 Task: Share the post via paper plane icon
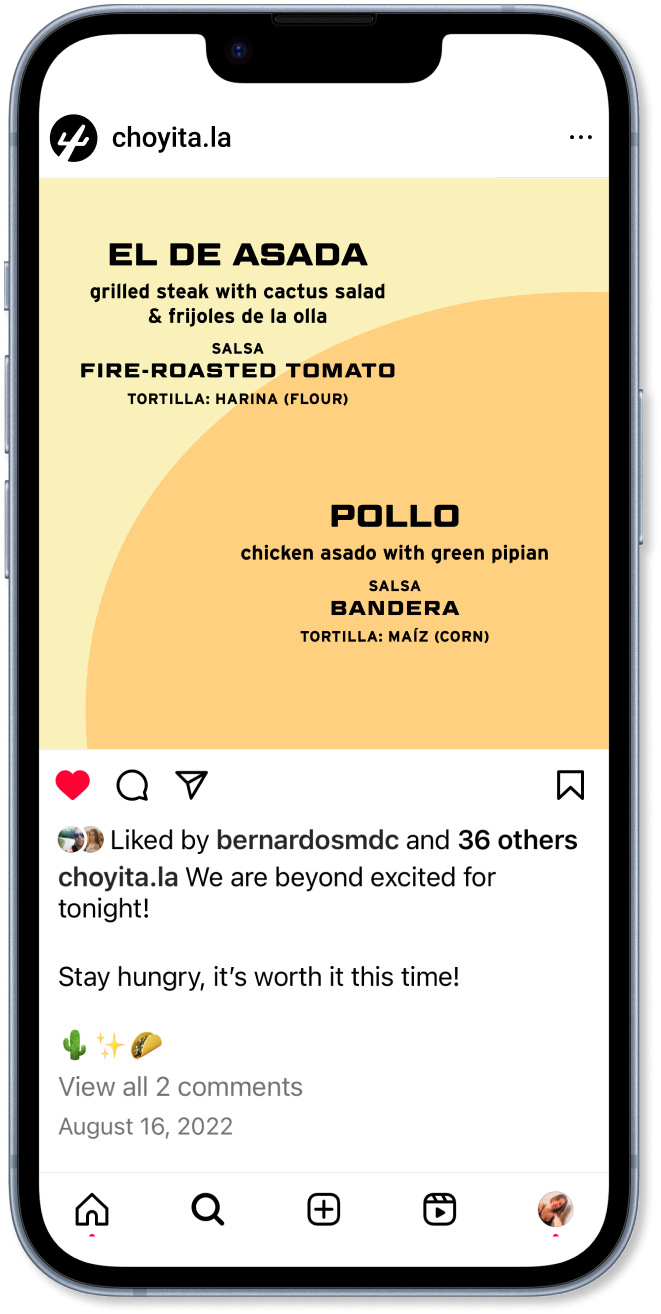(x=191, y=785)
